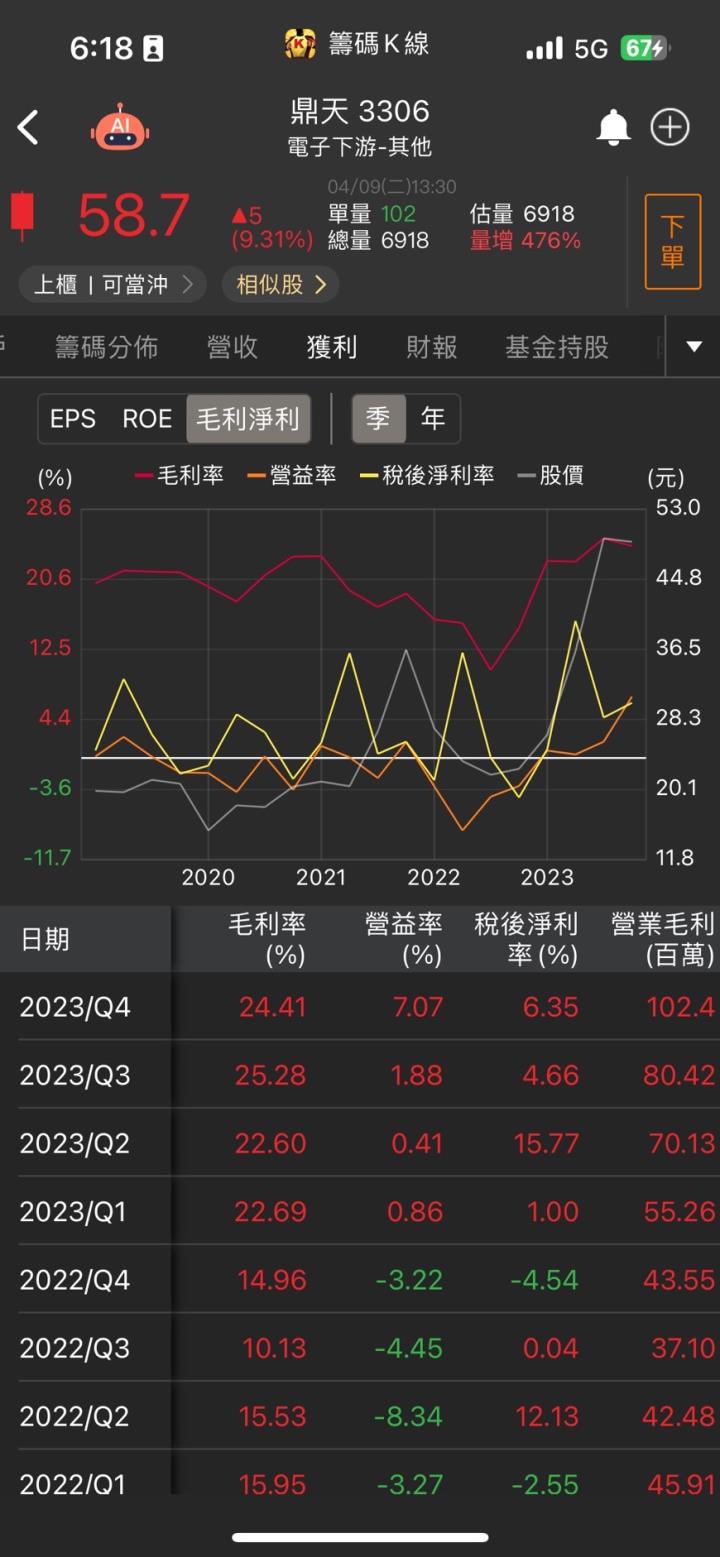Screen dimensions: 720x1557
Task: Tap the 下單 order button
Action: (672, 242)
